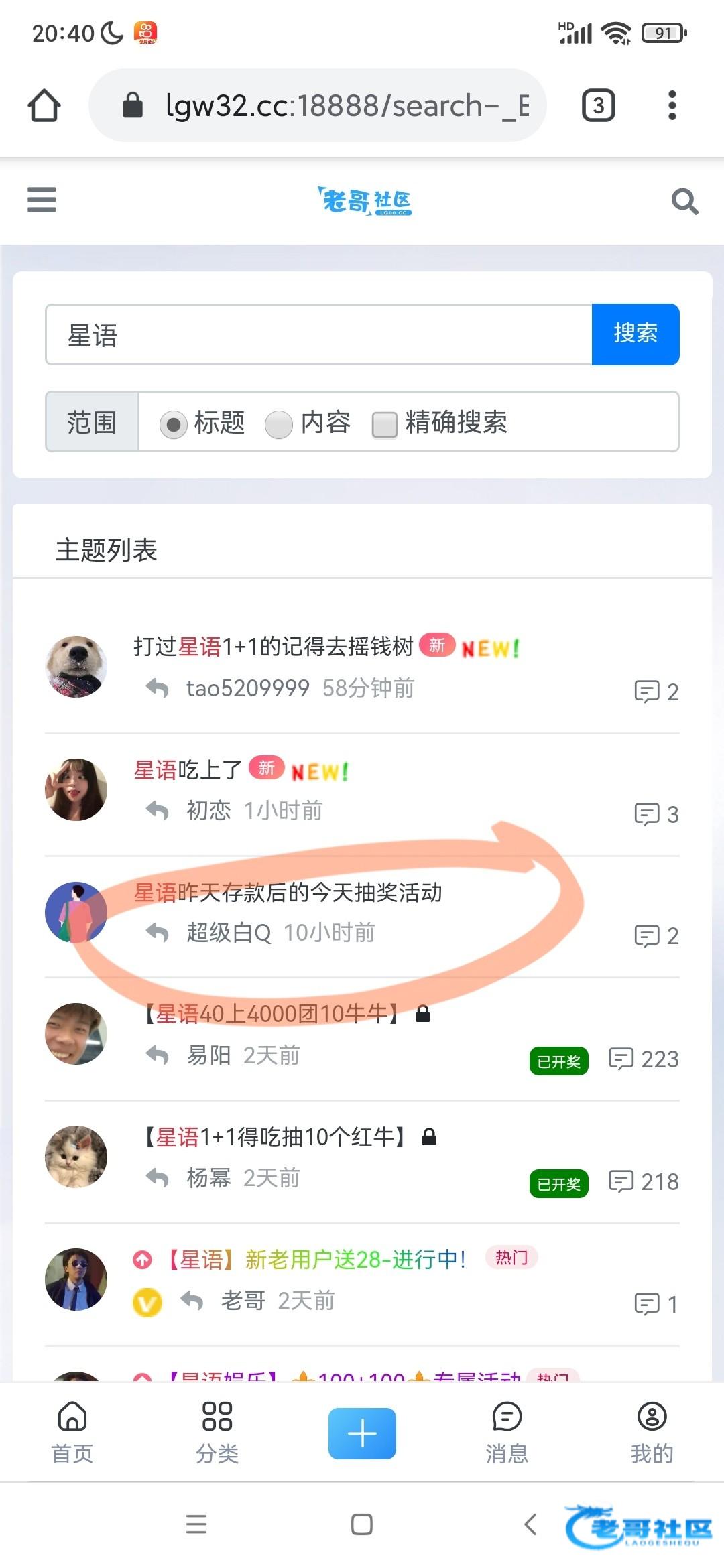
Task: Go to the 我的 tab
Action: click(x=652, y=1432)
